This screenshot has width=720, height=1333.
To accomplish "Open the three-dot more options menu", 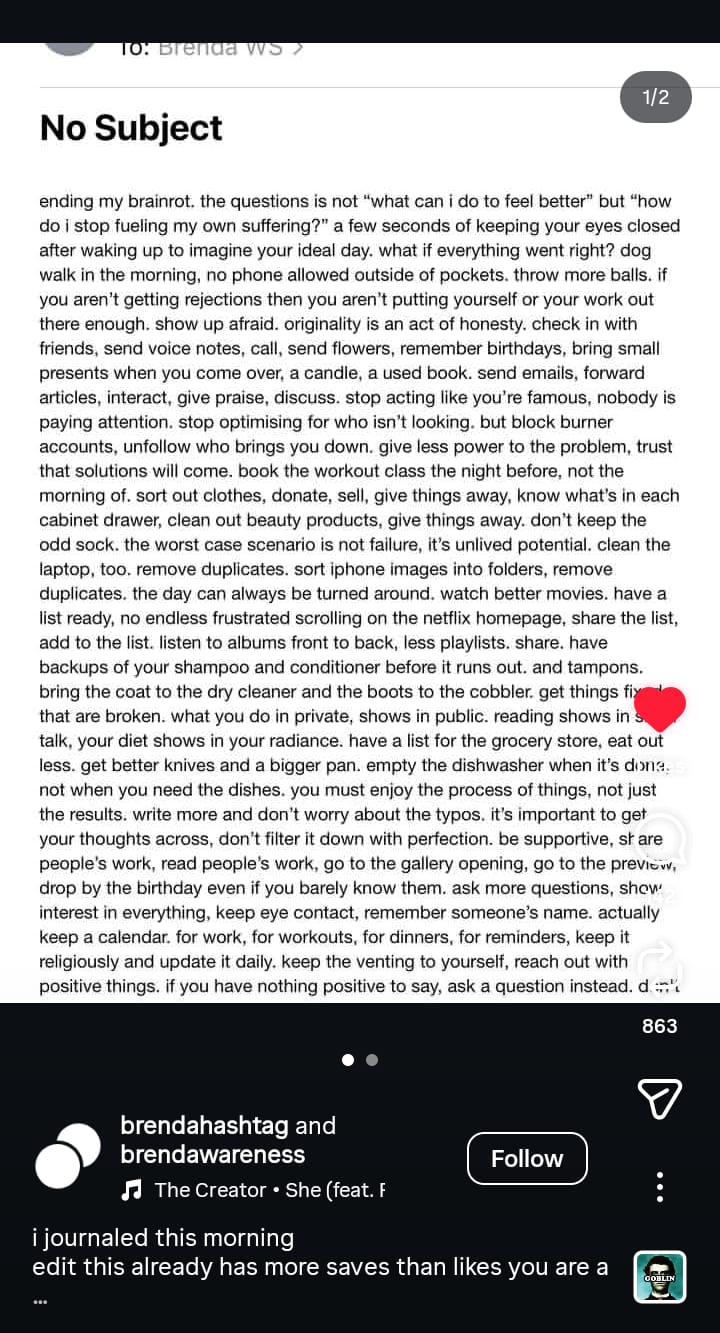I will (x=659, y=1187).
